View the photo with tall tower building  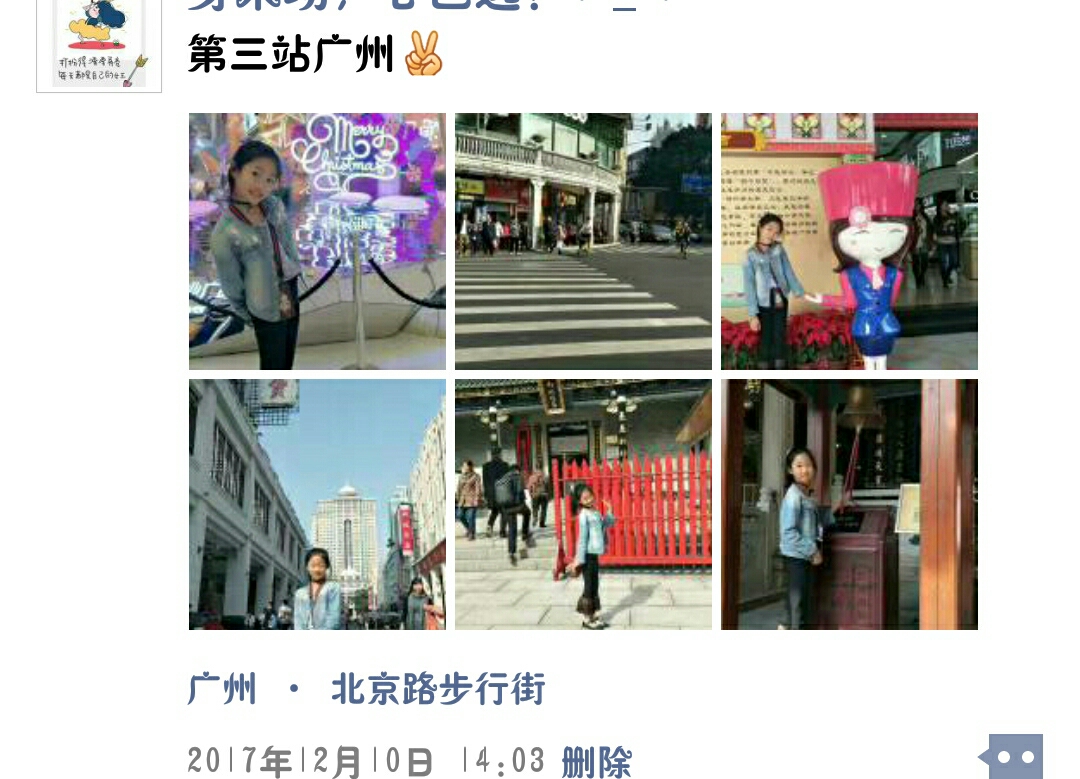(317, 504)
